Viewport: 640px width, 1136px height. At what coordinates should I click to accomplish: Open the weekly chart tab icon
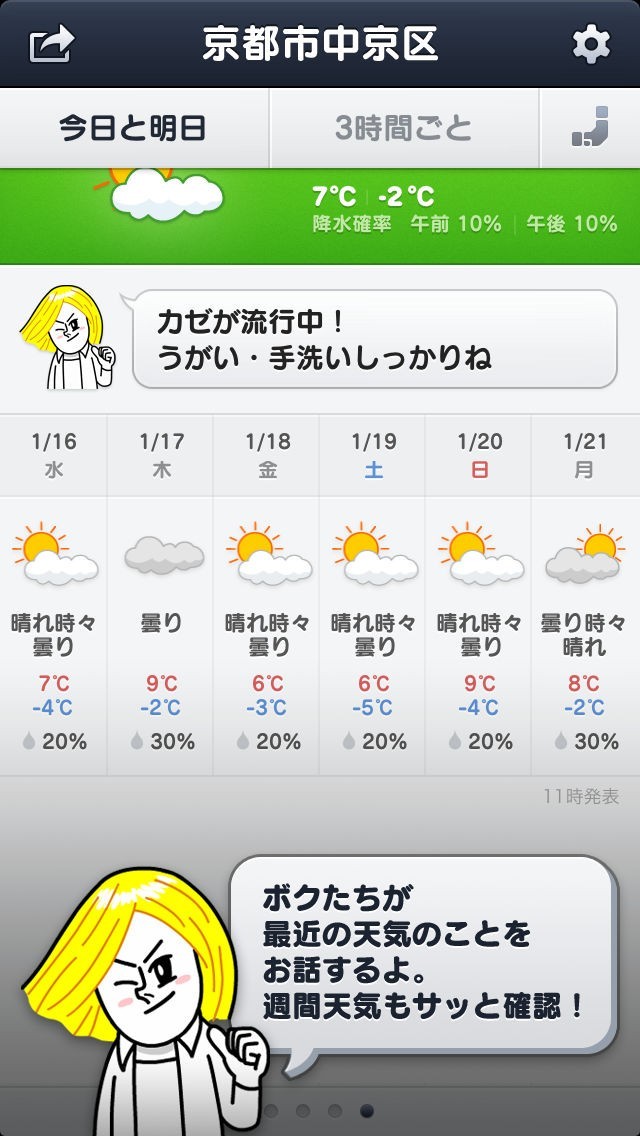(589, 129)
